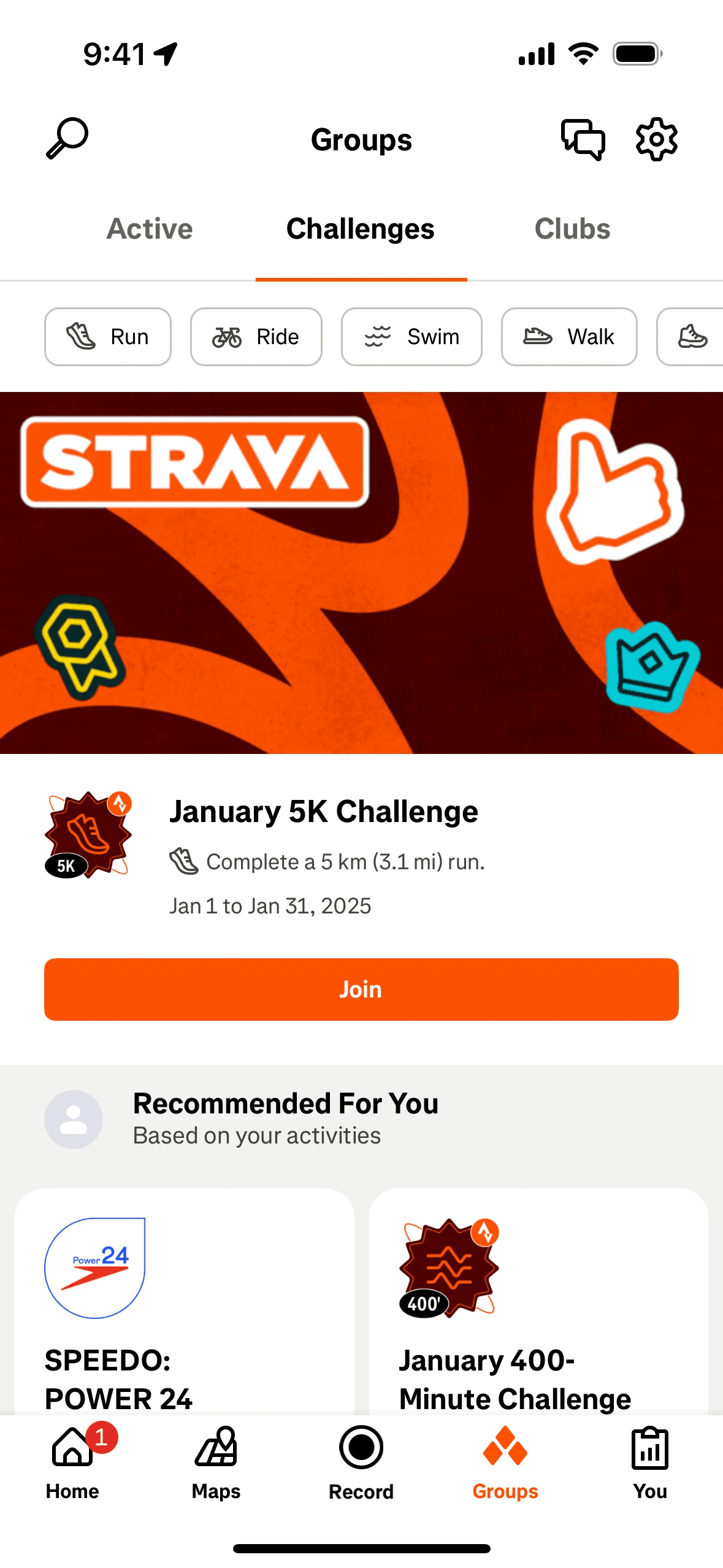This screenshot has width=723, height=1568.
Task: Open the messages chat icon
Action: tap(583, 139)
